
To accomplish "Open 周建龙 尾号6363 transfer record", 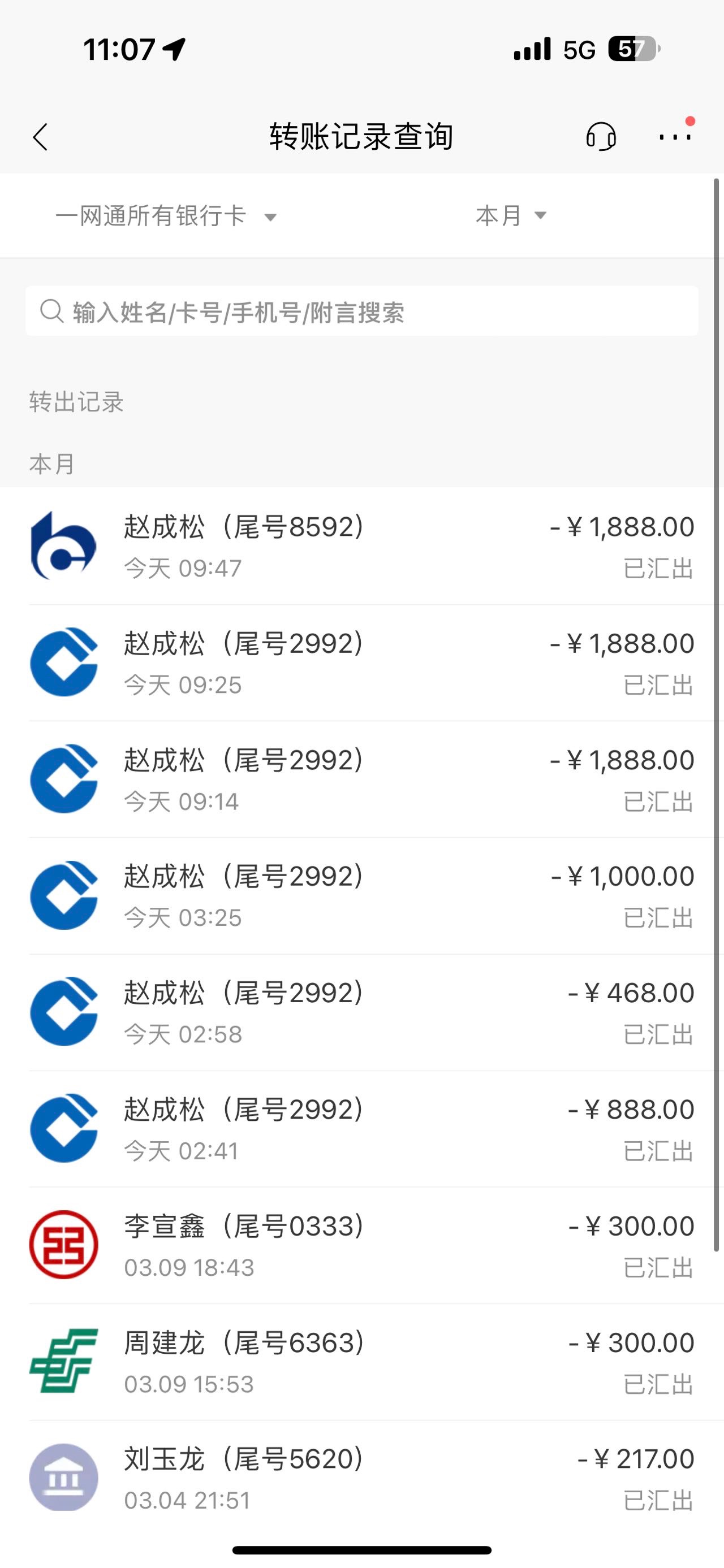I will [361, 1362].
